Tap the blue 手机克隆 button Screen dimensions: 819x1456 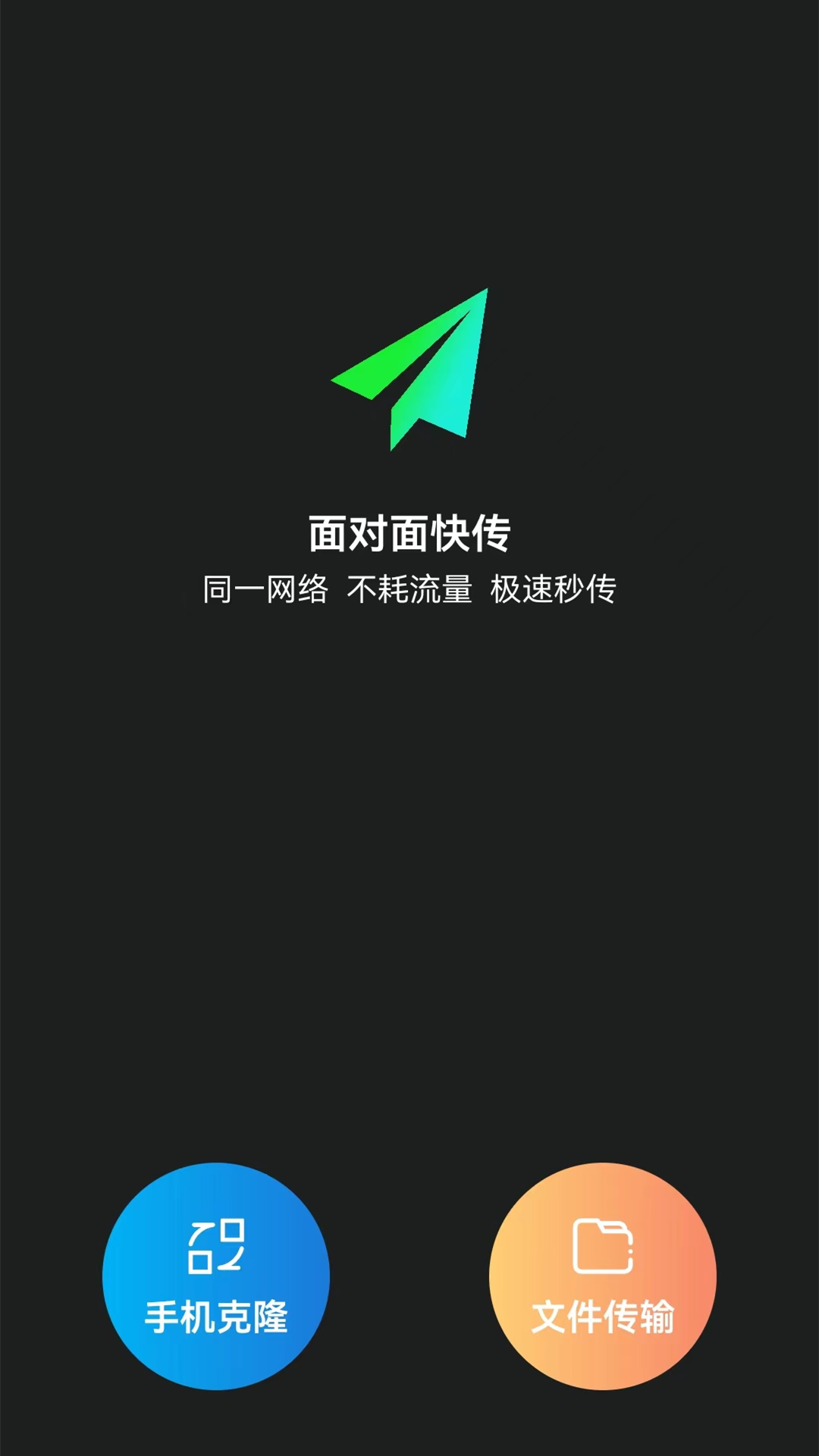[x=216, y=1276]
